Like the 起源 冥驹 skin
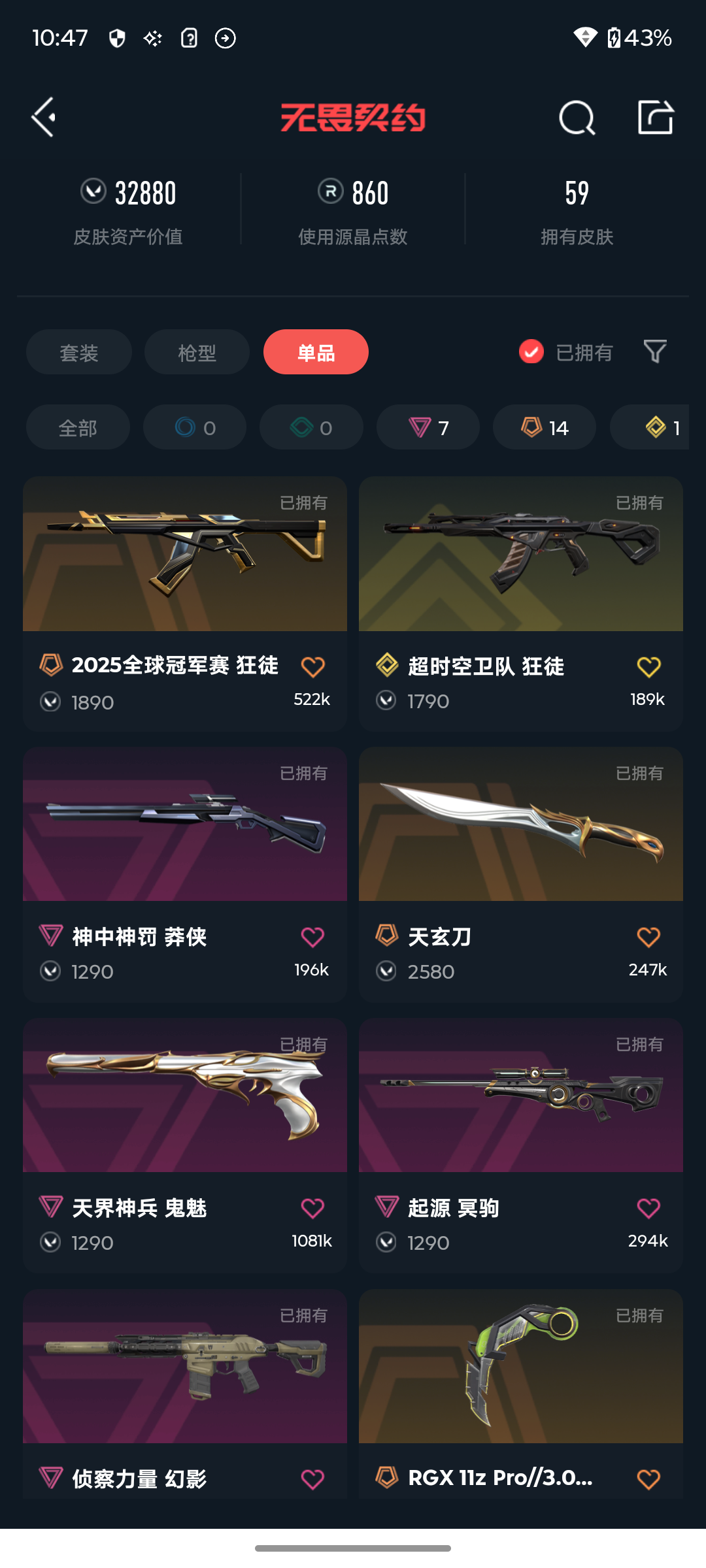Image resolution: width=706 pixels, height=1568 pixels. 648,1208
